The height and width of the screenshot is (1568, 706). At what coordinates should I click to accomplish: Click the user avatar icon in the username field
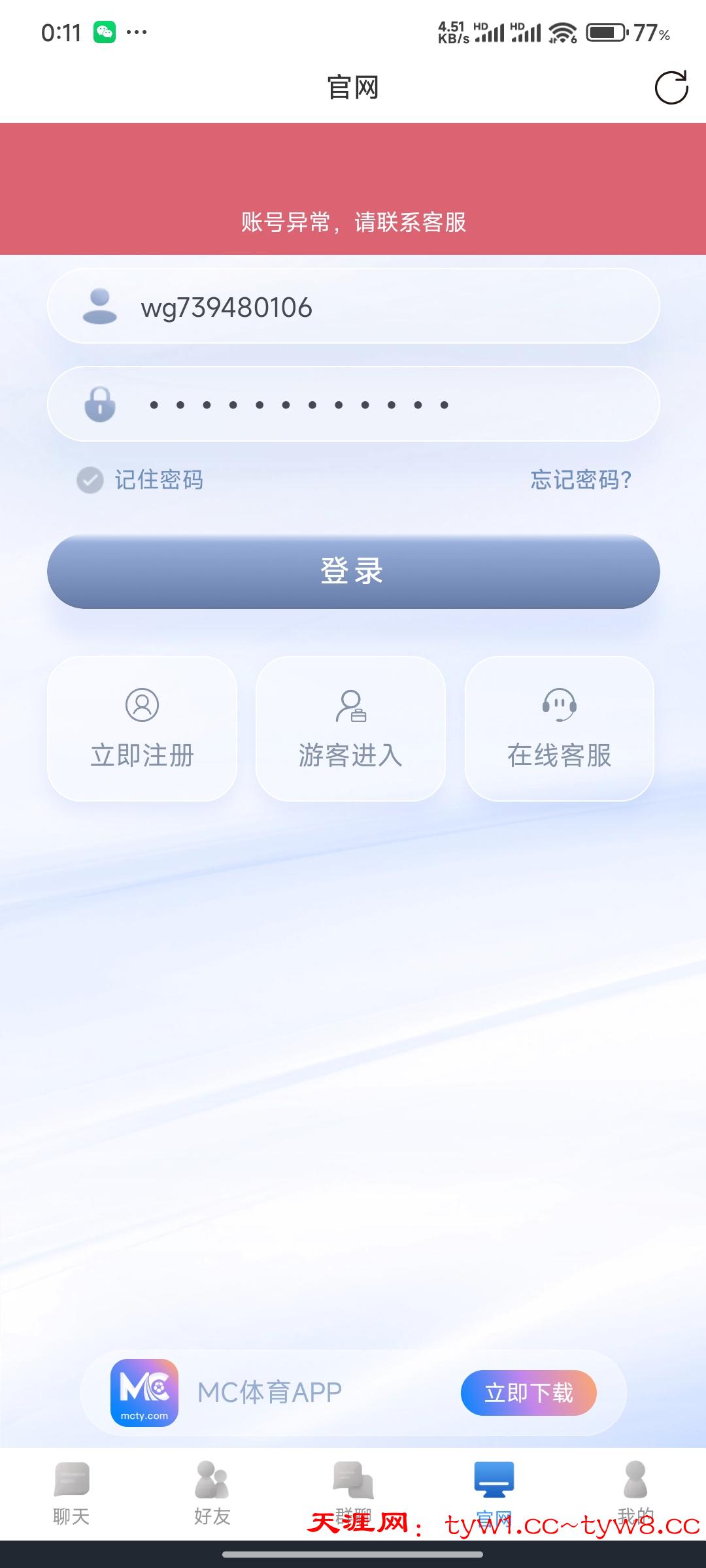click(99, 305)
